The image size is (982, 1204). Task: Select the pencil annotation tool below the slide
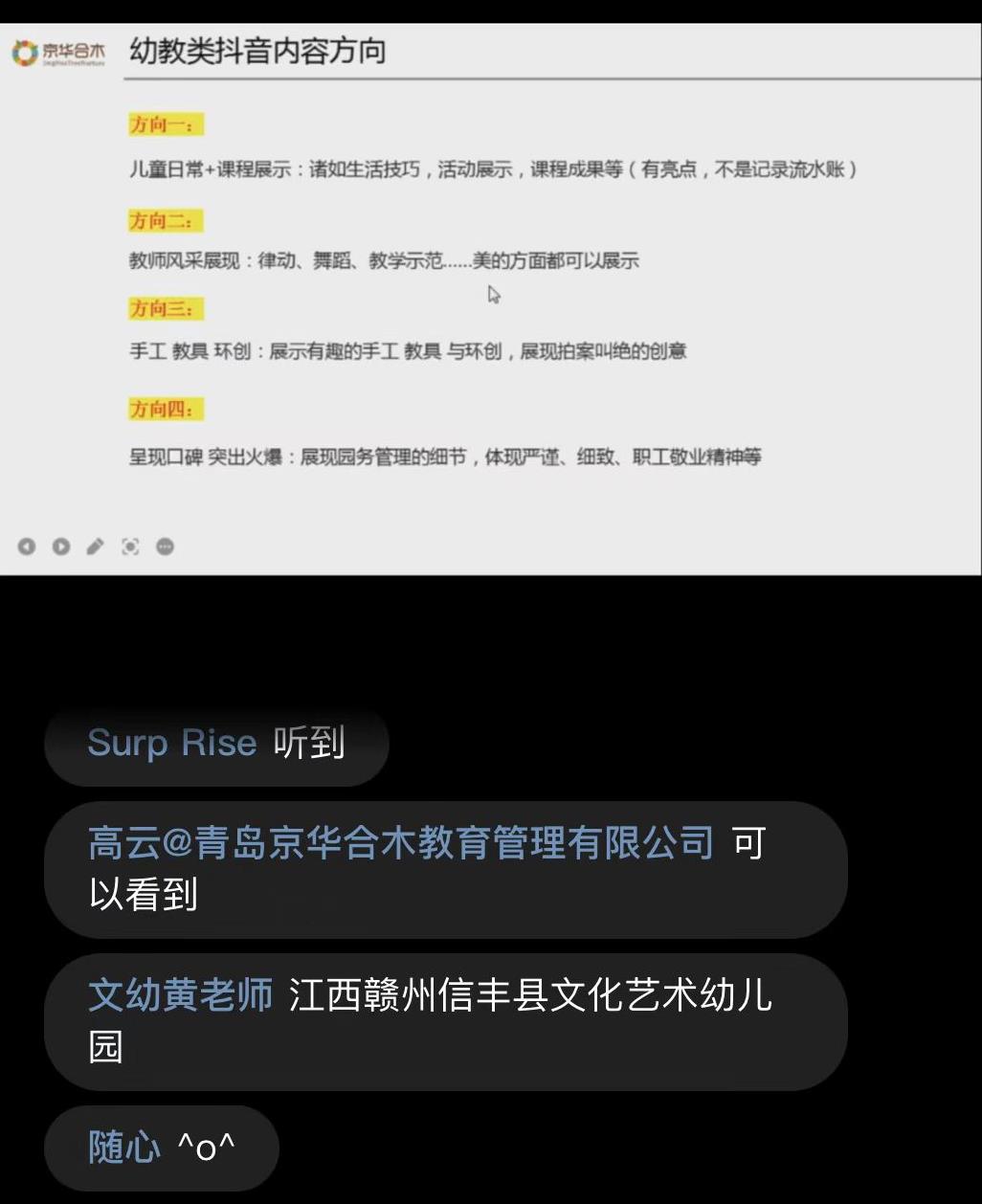coord(95,546)
